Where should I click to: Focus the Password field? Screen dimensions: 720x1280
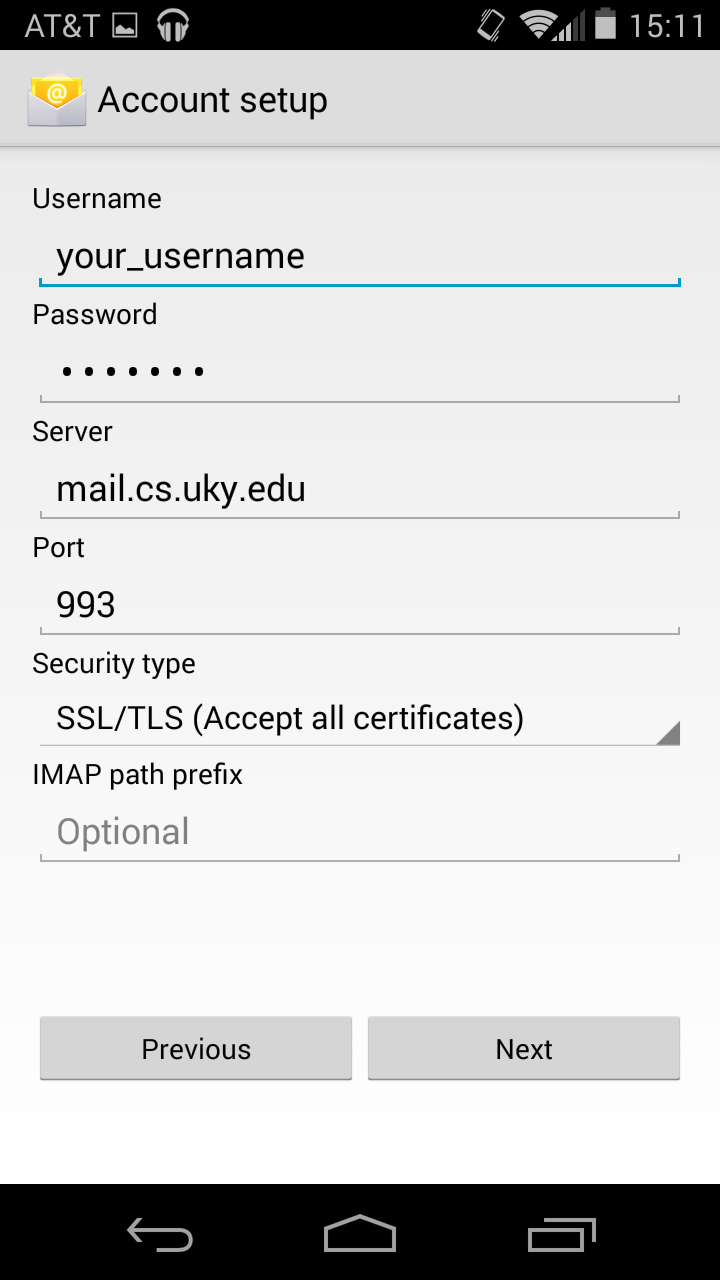(x=360, y=373)
